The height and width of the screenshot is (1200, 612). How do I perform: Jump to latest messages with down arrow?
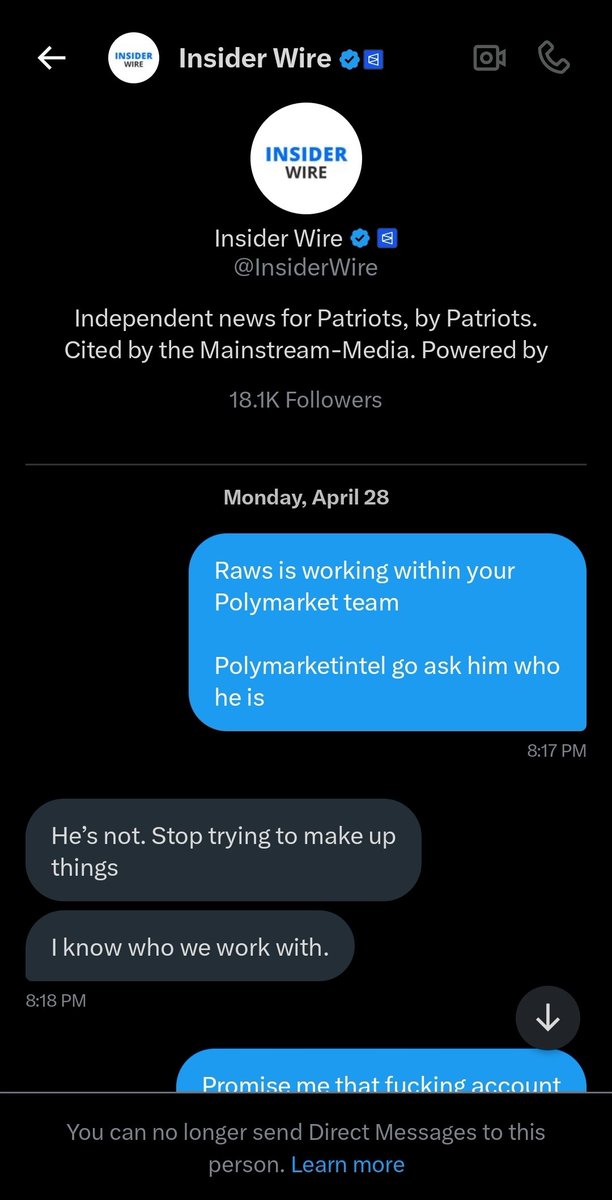547,1018
